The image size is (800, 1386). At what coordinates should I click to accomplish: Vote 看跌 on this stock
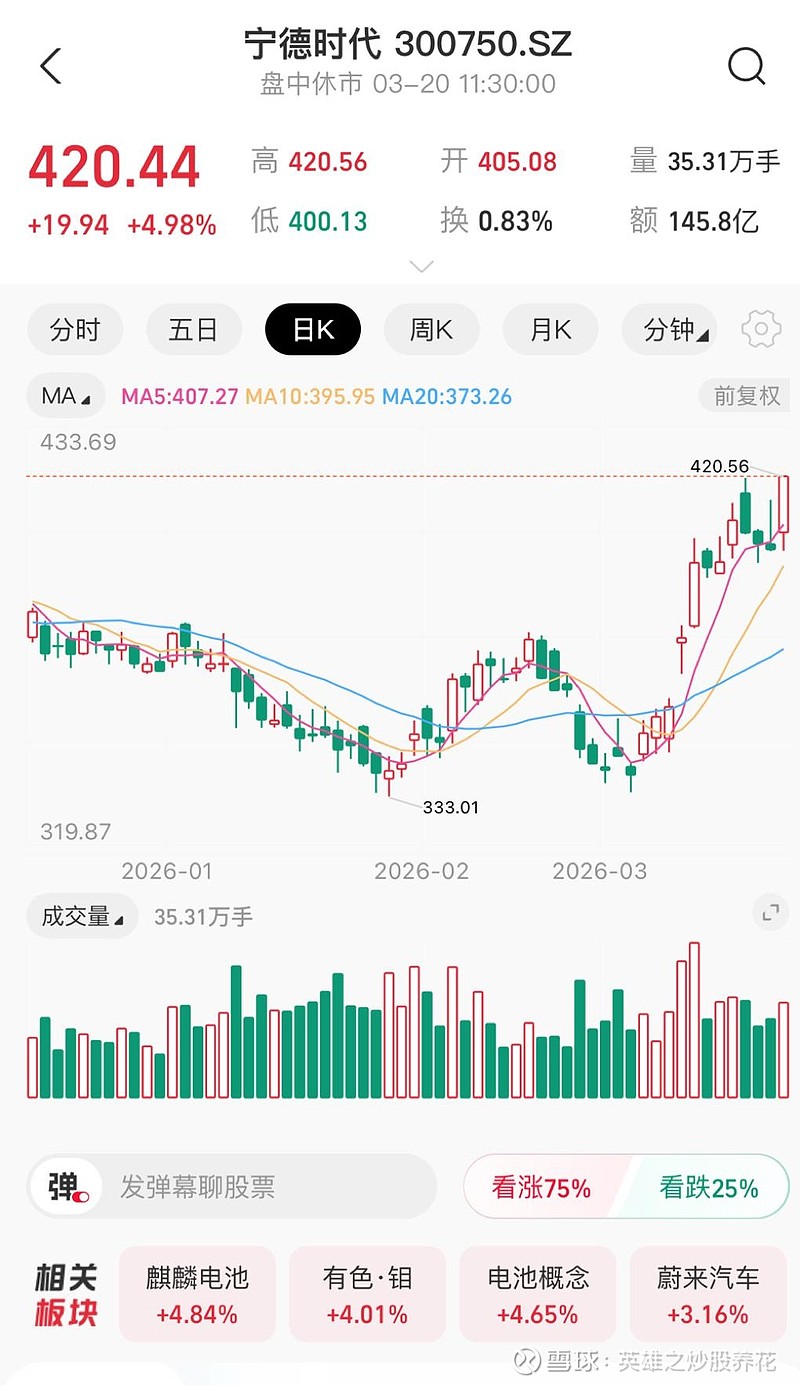coord(708,1187)
